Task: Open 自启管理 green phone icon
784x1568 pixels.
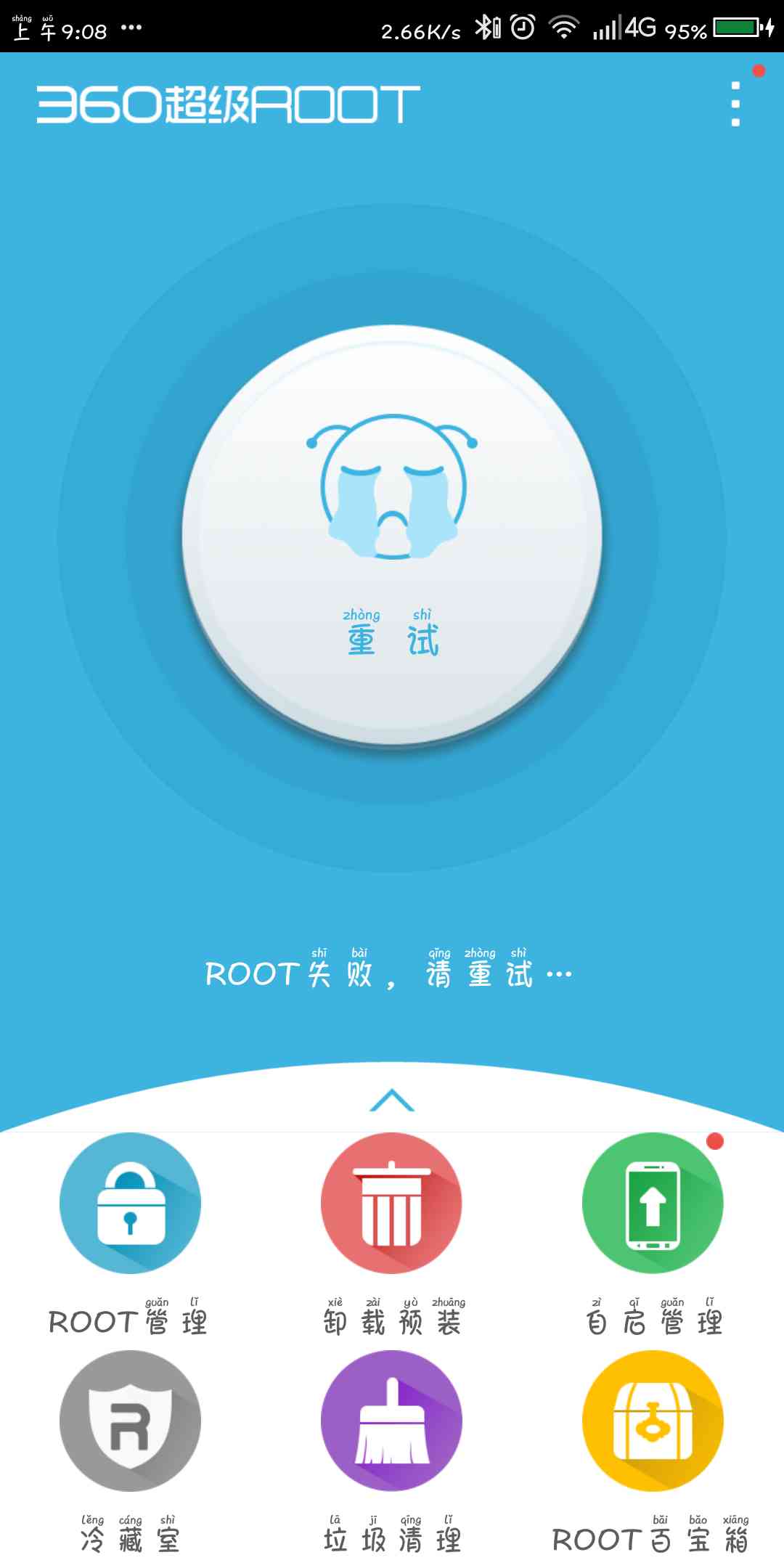Action: point(652,1201)
